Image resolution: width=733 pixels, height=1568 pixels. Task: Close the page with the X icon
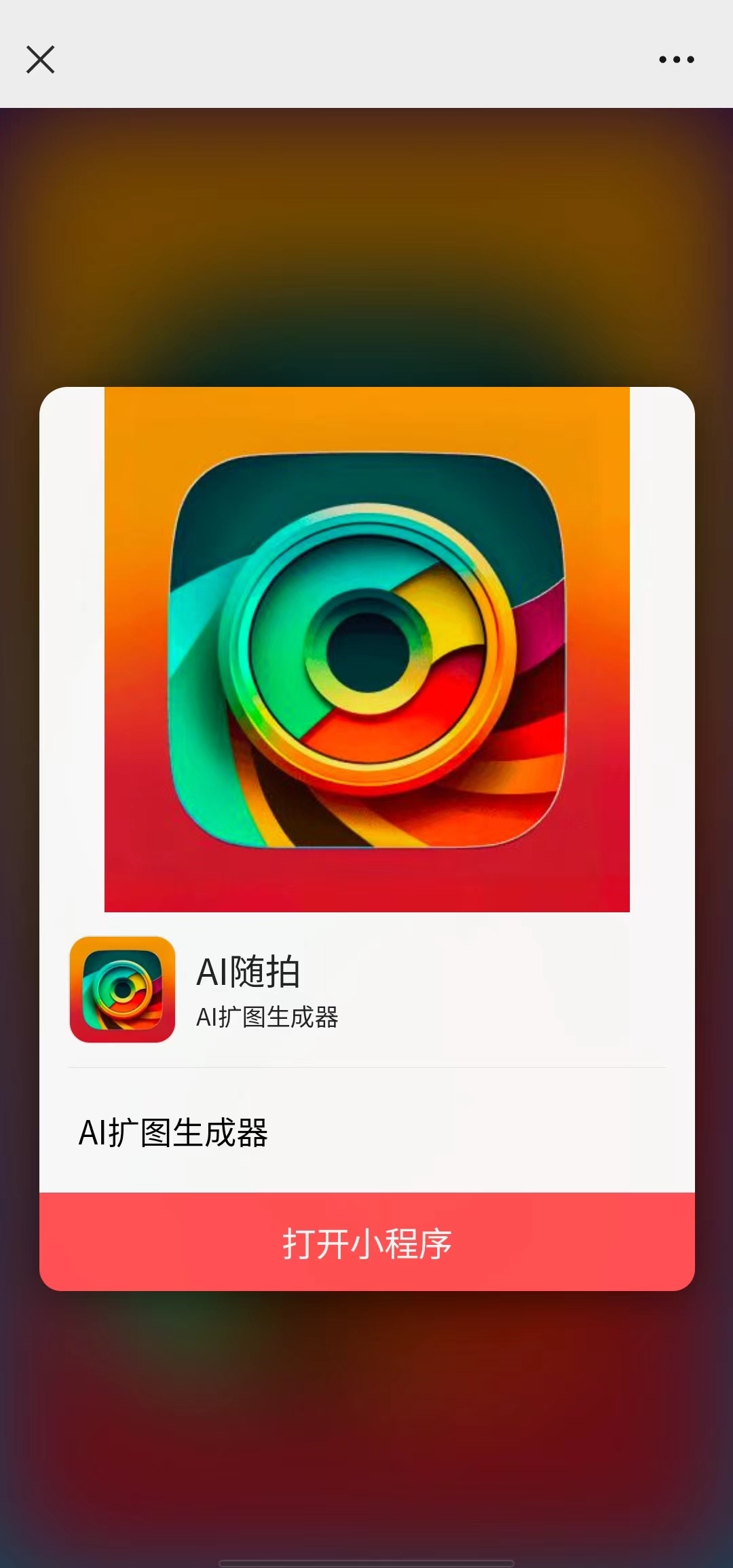(x=40, y=60)
